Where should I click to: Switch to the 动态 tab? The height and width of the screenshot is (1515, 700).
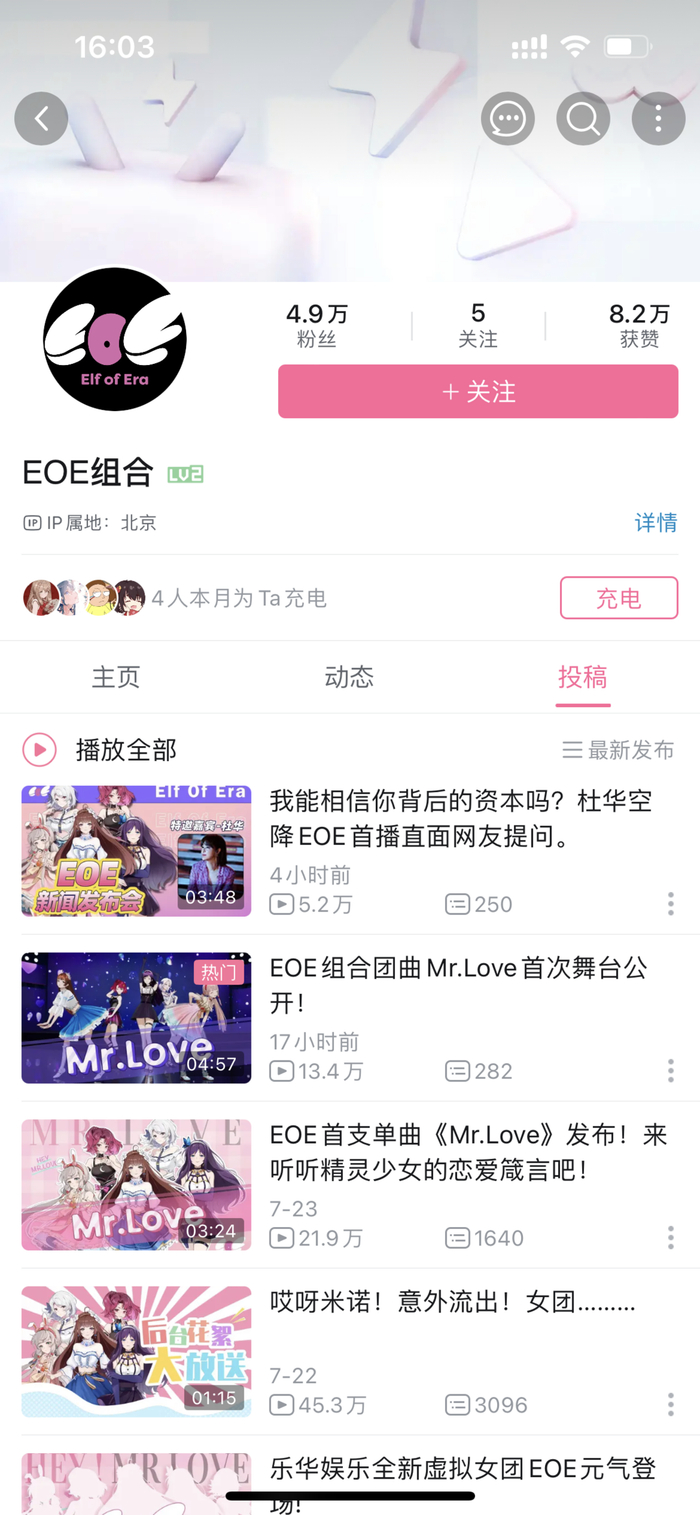click(x=349, y=677)
